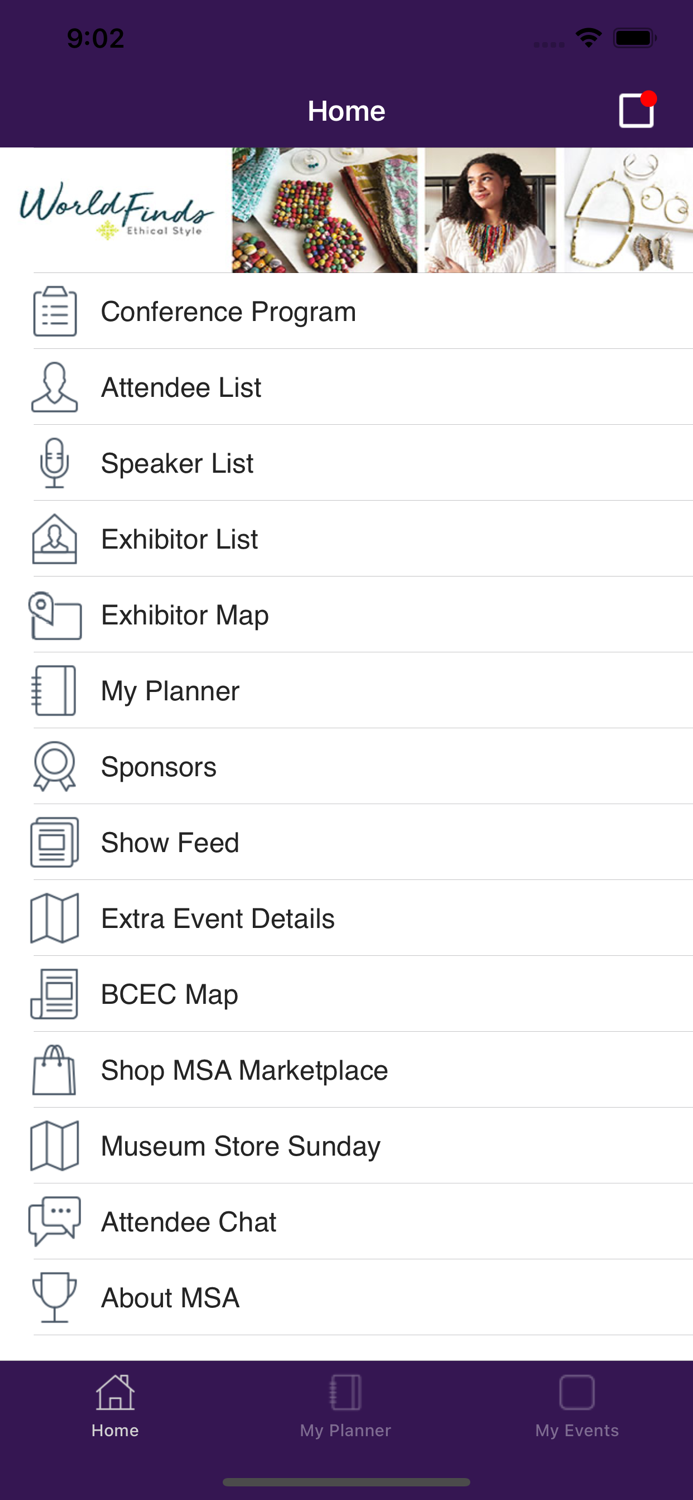Show the Exhibitor Map

coord(185,616)
